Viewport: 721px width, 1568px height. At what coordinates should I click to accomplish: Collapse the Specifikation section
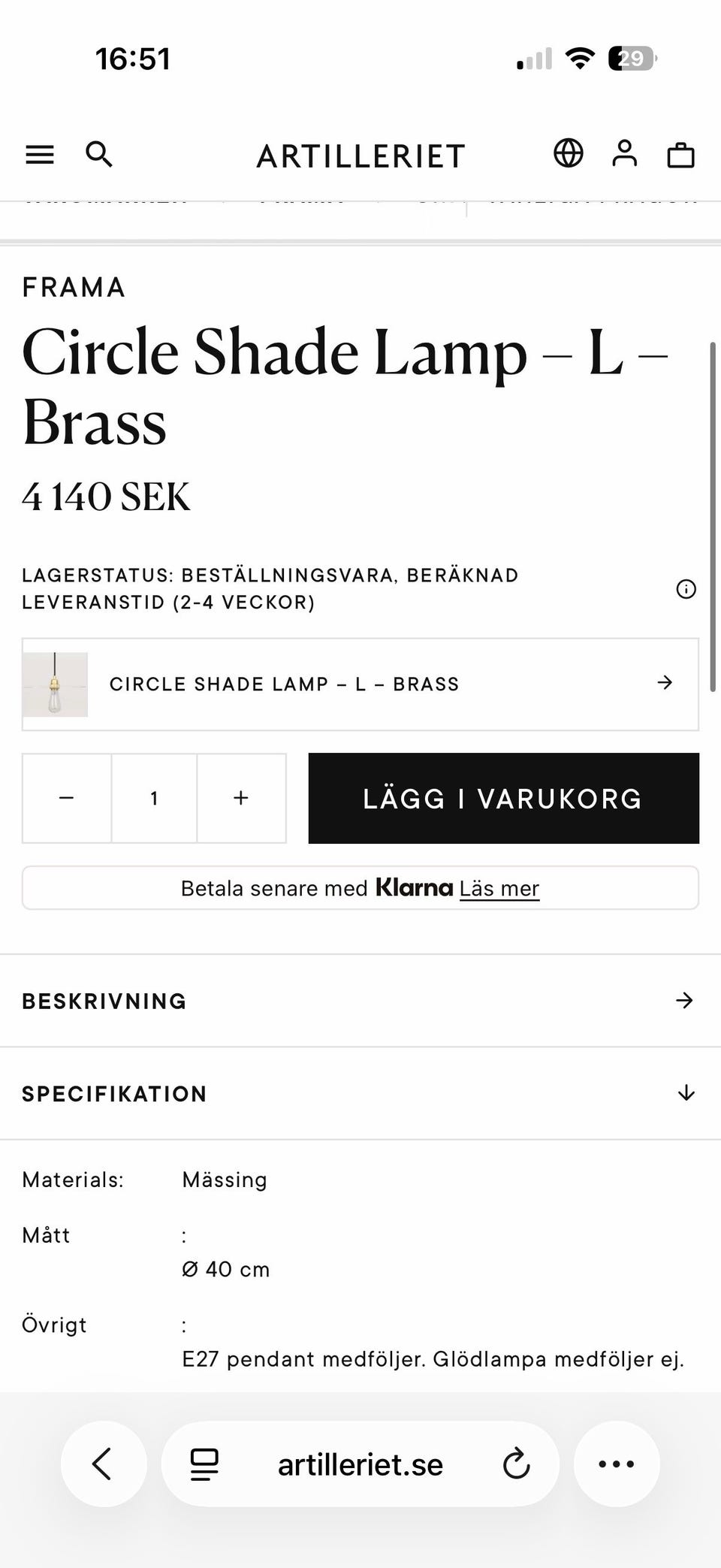click(360, 1093)
